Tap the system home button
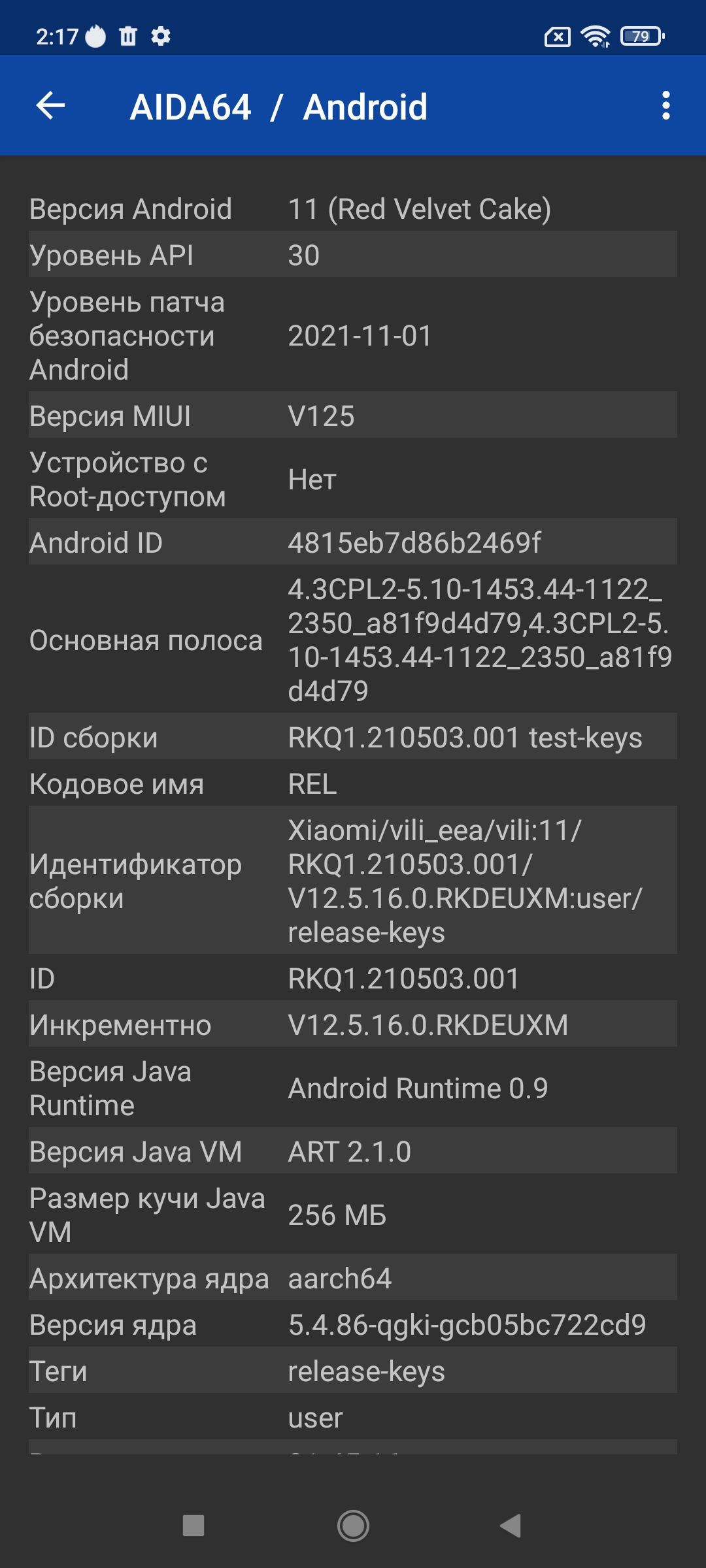The width and height of the screenshot is (706, 1568). click(x=353, y=1526)
